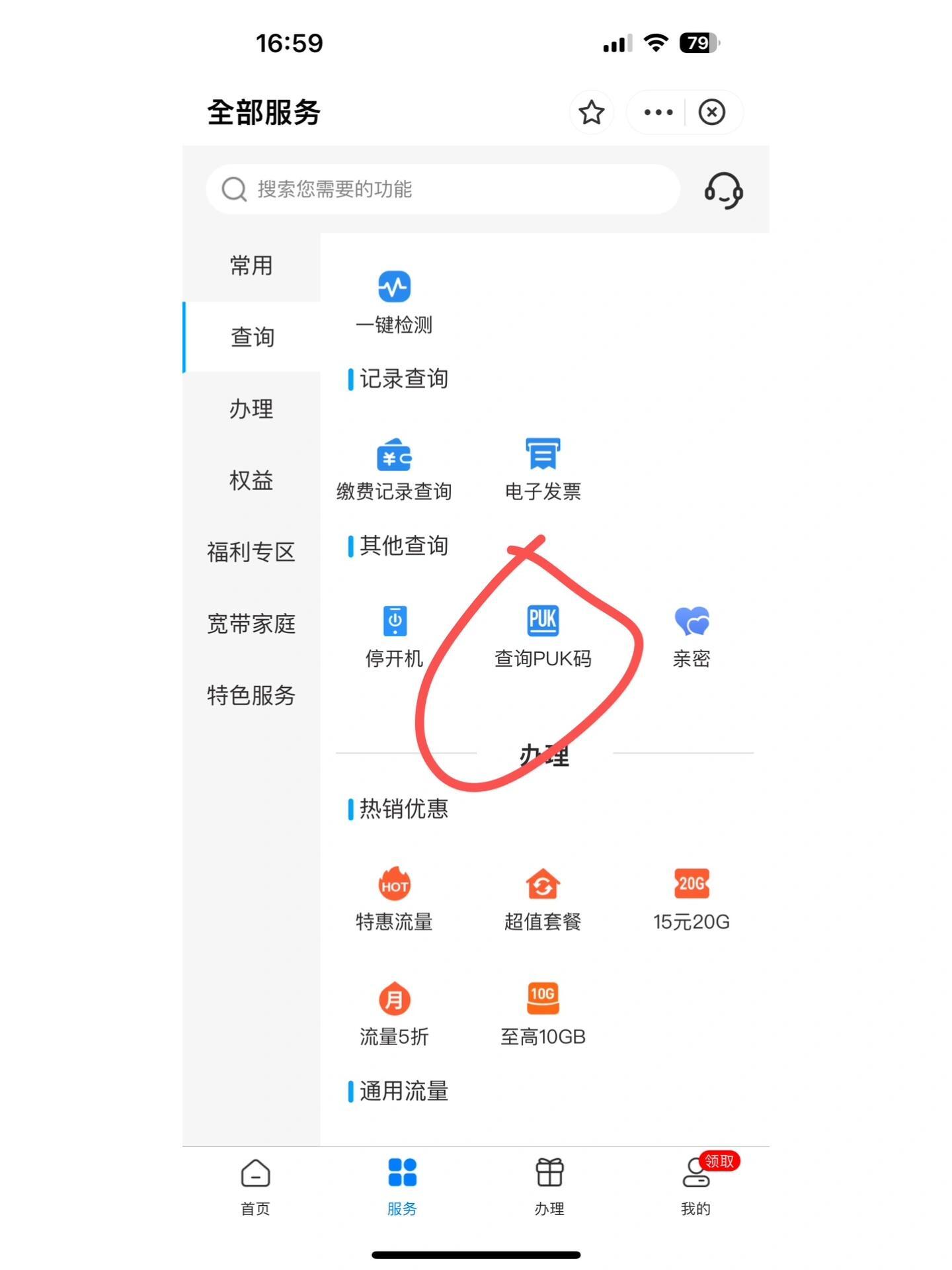The image size is (952, 1270).
Task: Favorite this mini program with the star
Action: (591, 112)
